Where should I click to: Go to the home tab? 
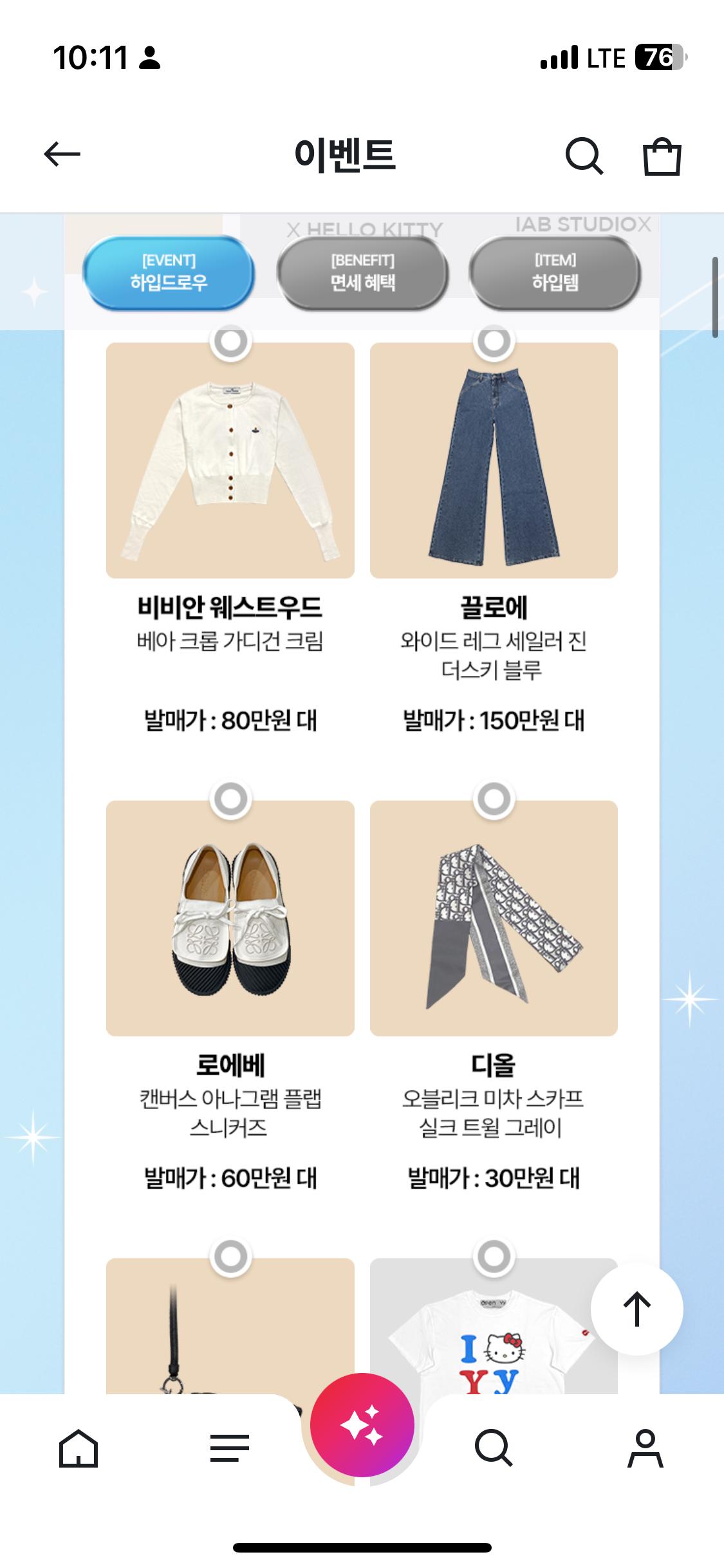[79, 1448]
